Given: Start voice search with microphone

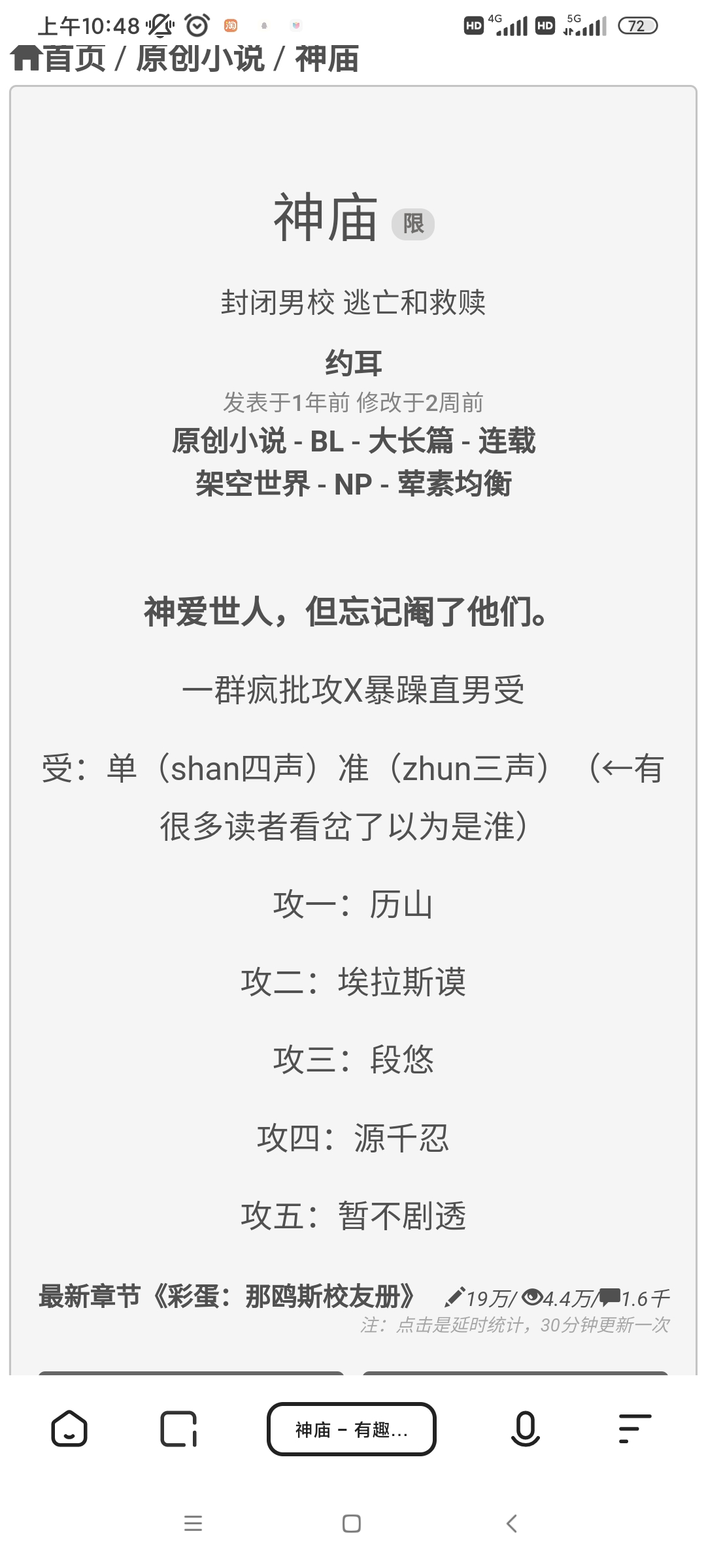Looking at the screenshot, I should click(x=525, y=1429).
